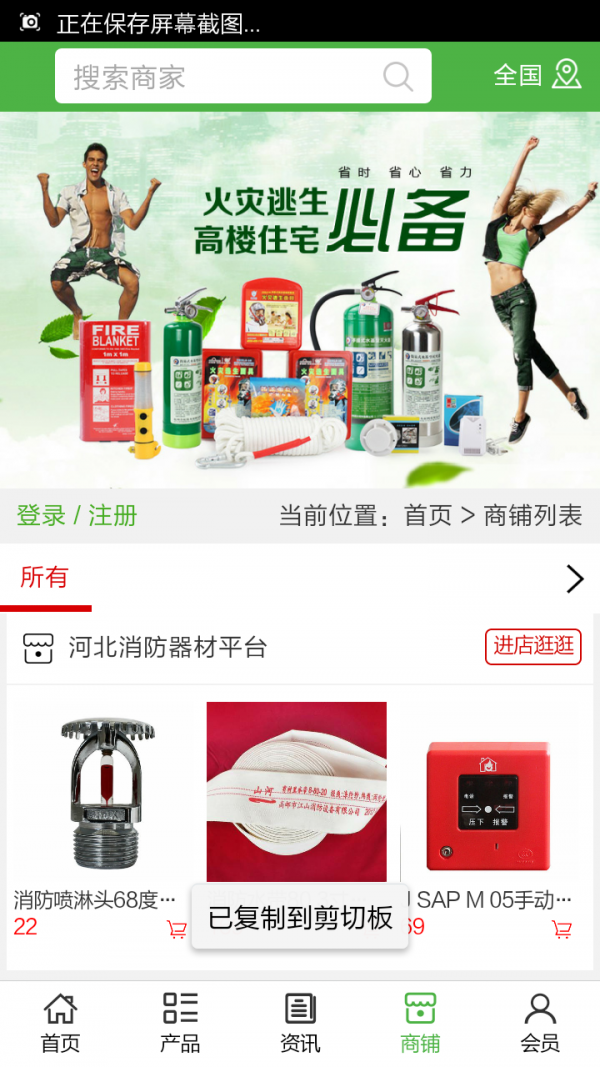Viewport: 600px width, 1067px height.
Task: Switch to the 会员 tab
Action: coord(540,1024)
